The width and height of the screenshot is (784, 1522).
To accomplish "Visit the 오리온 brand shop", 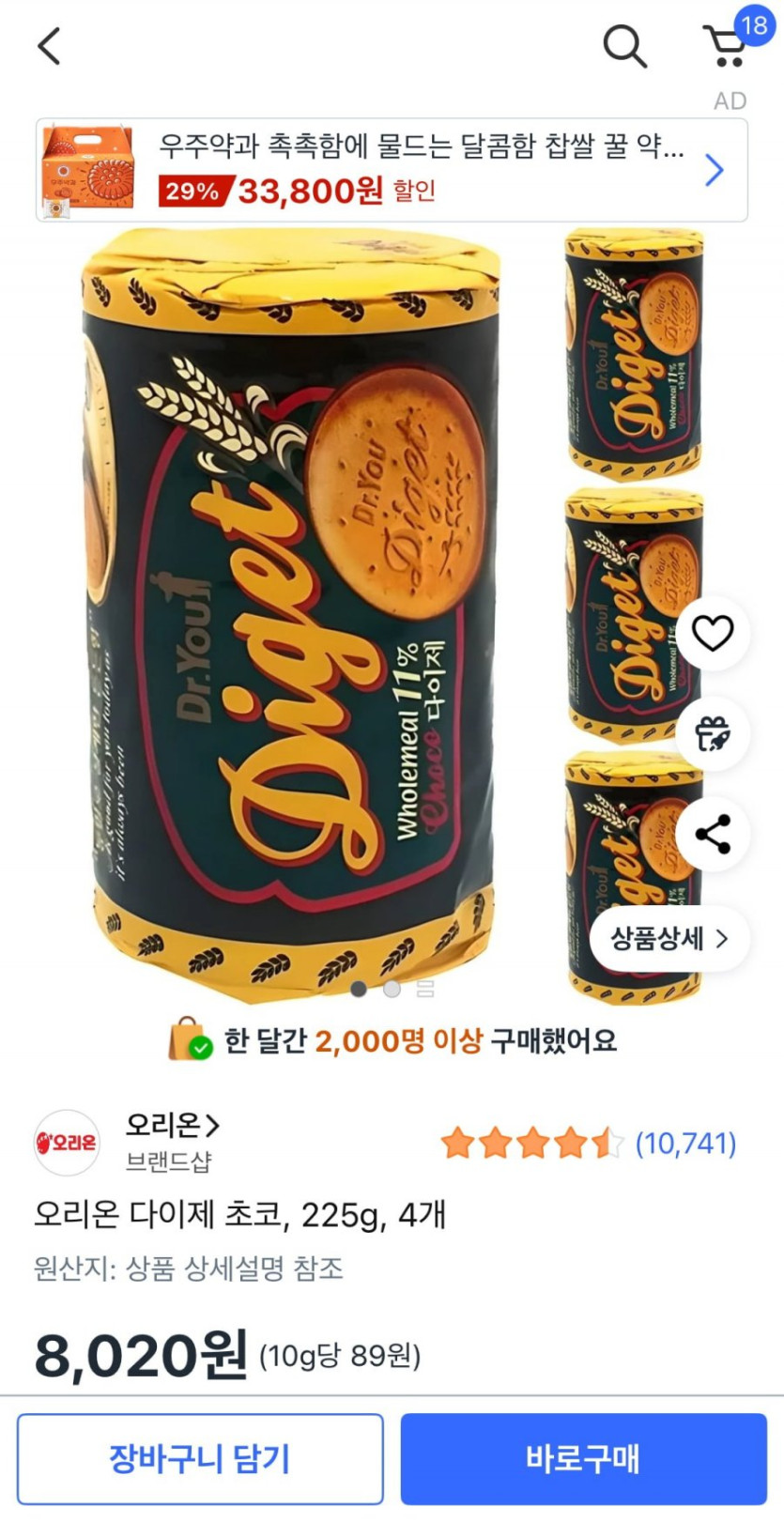I will coord(172,1125).
